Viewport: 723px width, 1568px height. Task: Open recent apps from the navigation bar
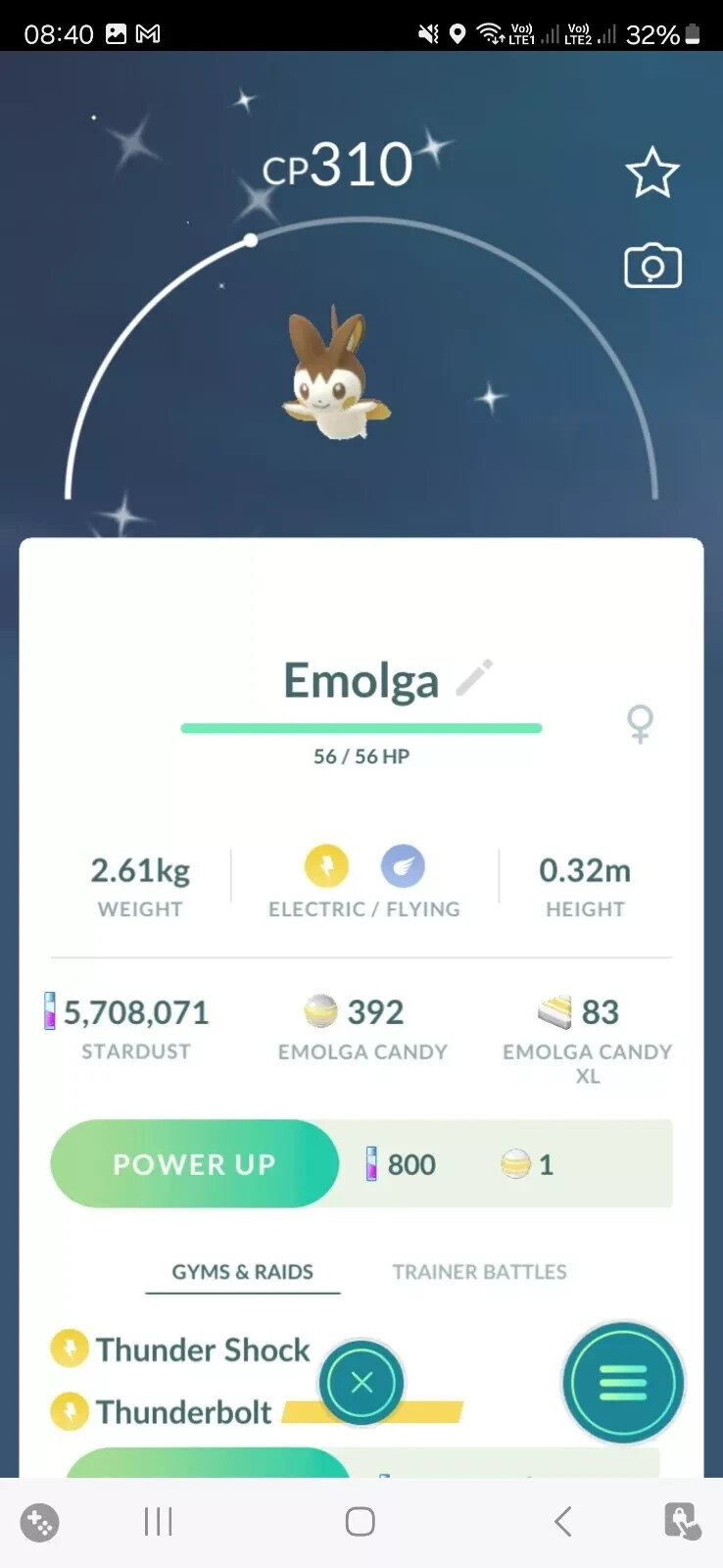158,1521
